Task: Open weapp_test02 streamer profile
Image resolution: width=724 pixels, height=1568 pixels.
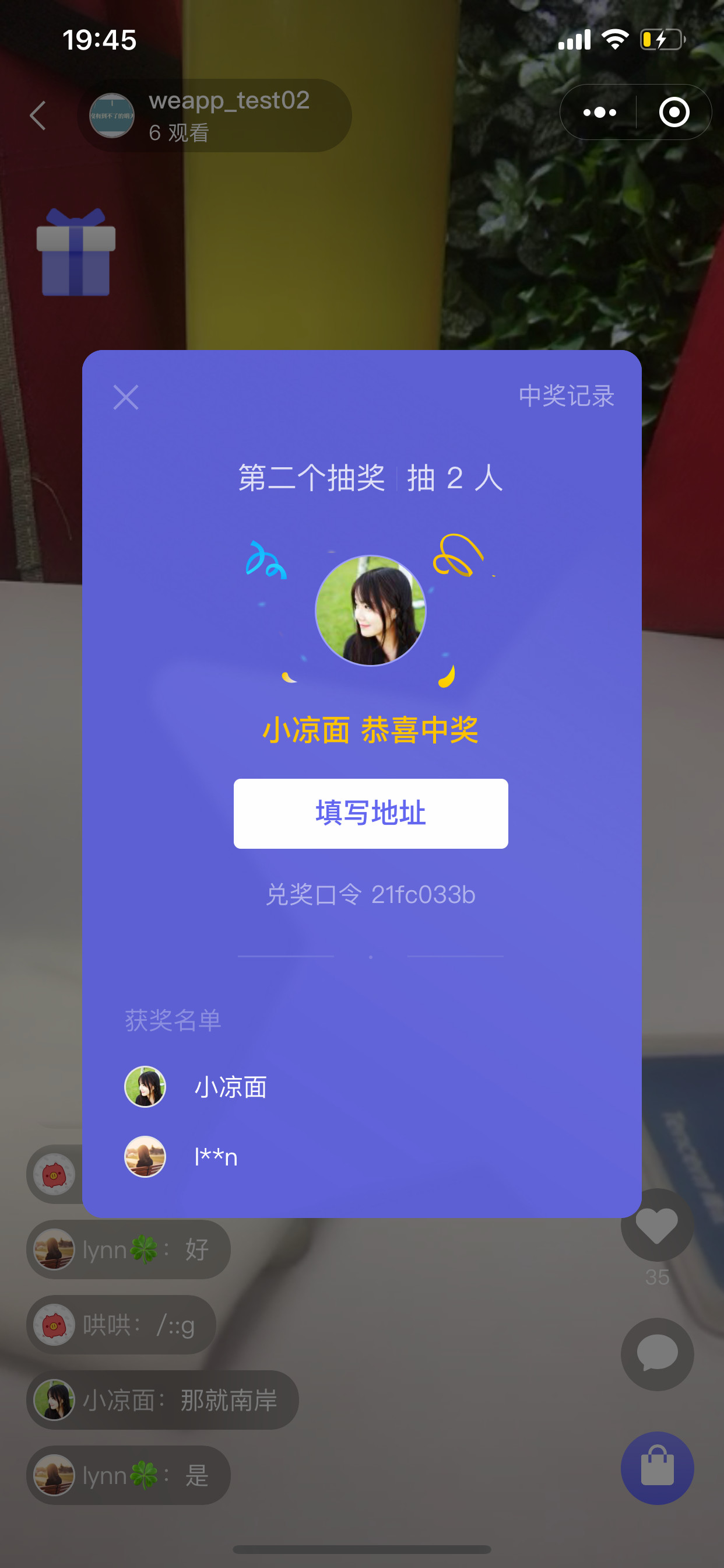Action: 214,115
